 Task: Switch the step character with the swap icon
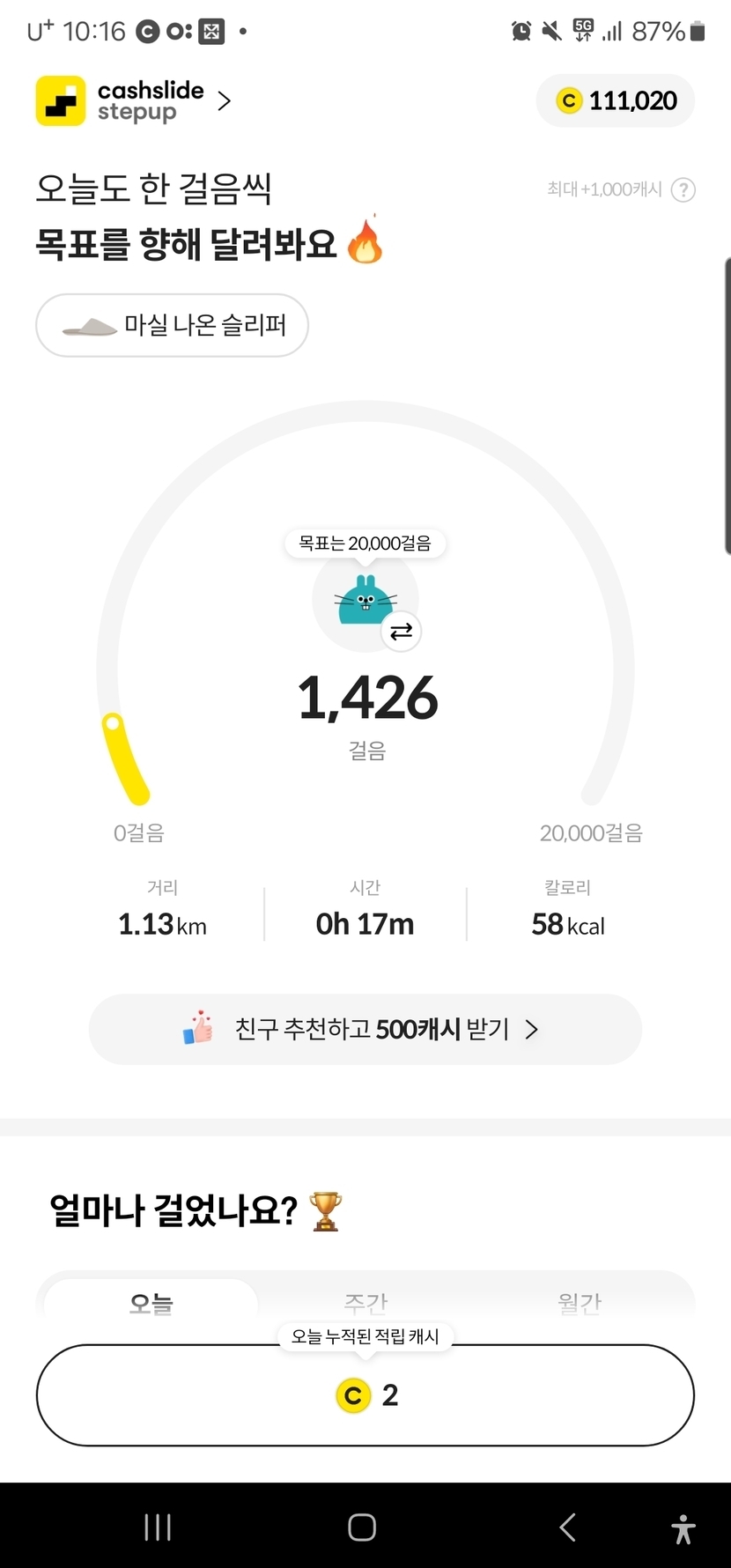pyautogui.click(x=402, y=632)
